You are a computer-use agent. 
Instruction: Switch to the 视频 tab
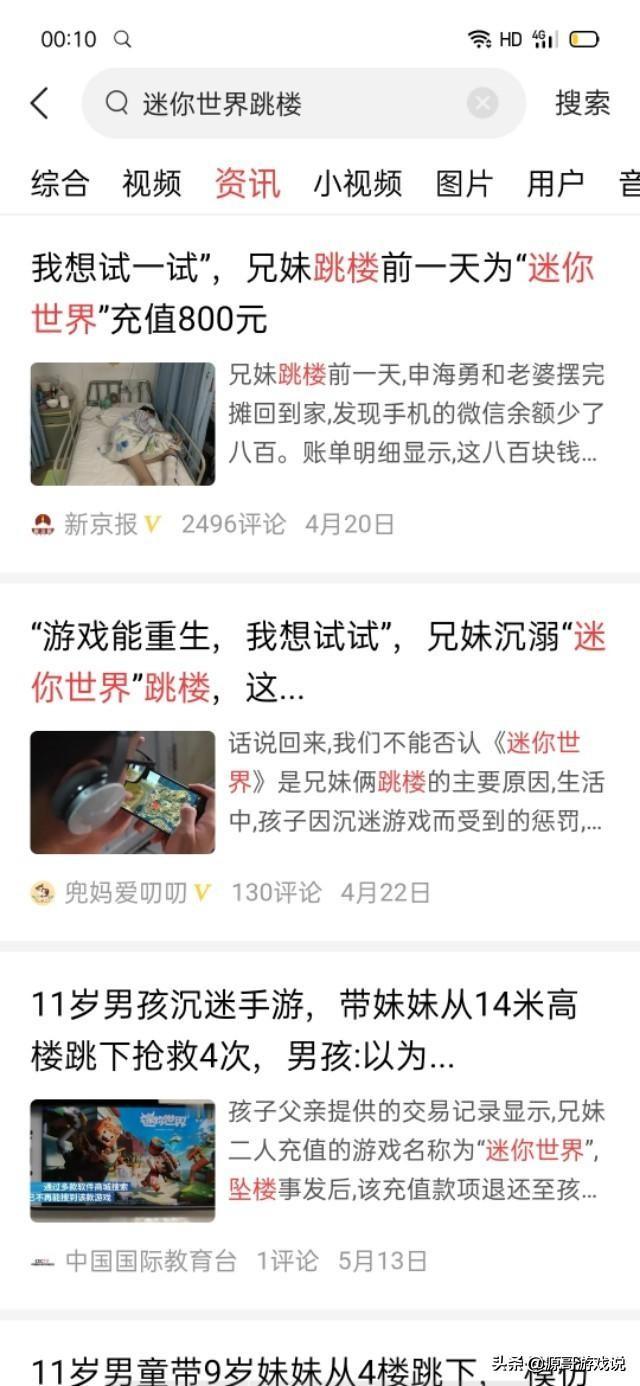pos(152,184)
